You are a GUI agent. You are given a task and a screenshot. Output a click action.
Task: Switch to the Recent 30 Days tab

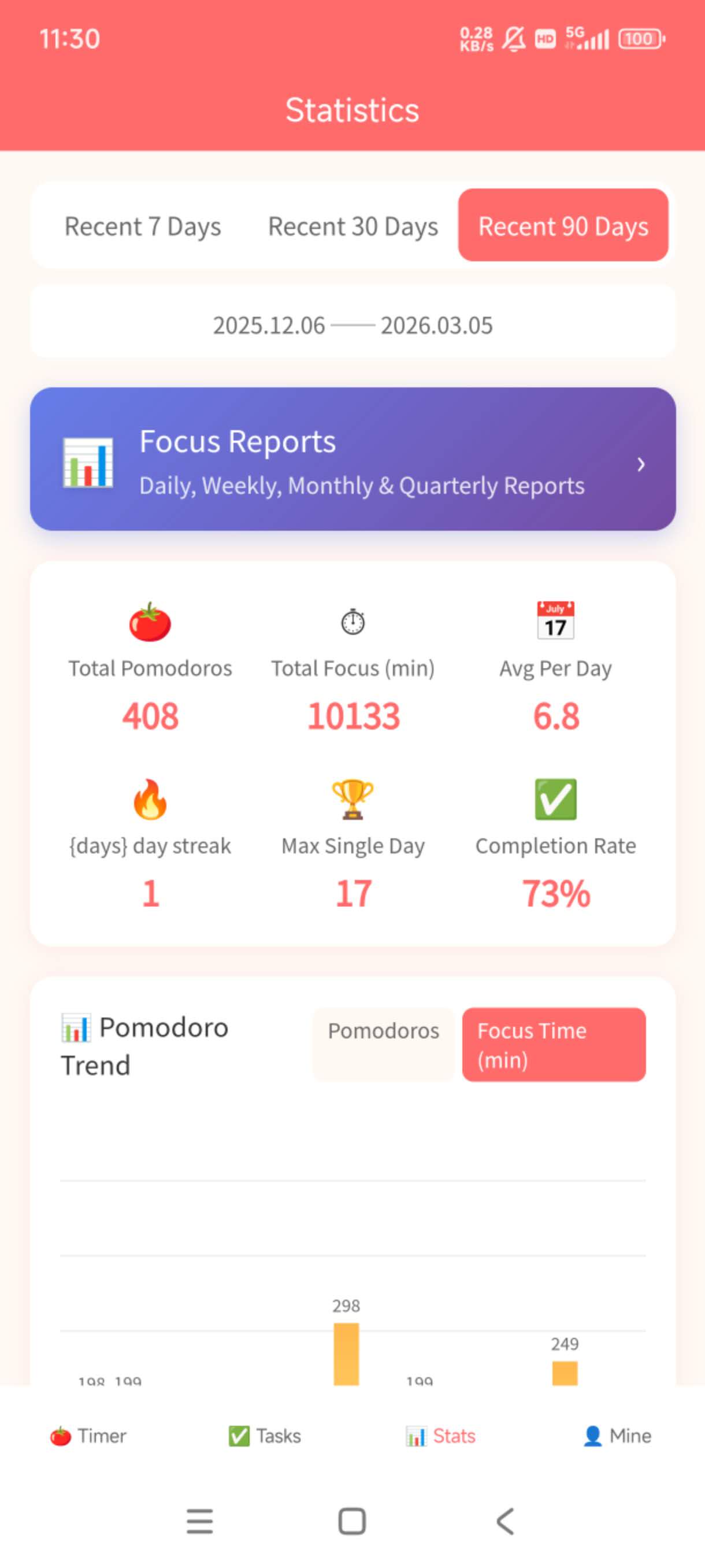click(353, 226)
